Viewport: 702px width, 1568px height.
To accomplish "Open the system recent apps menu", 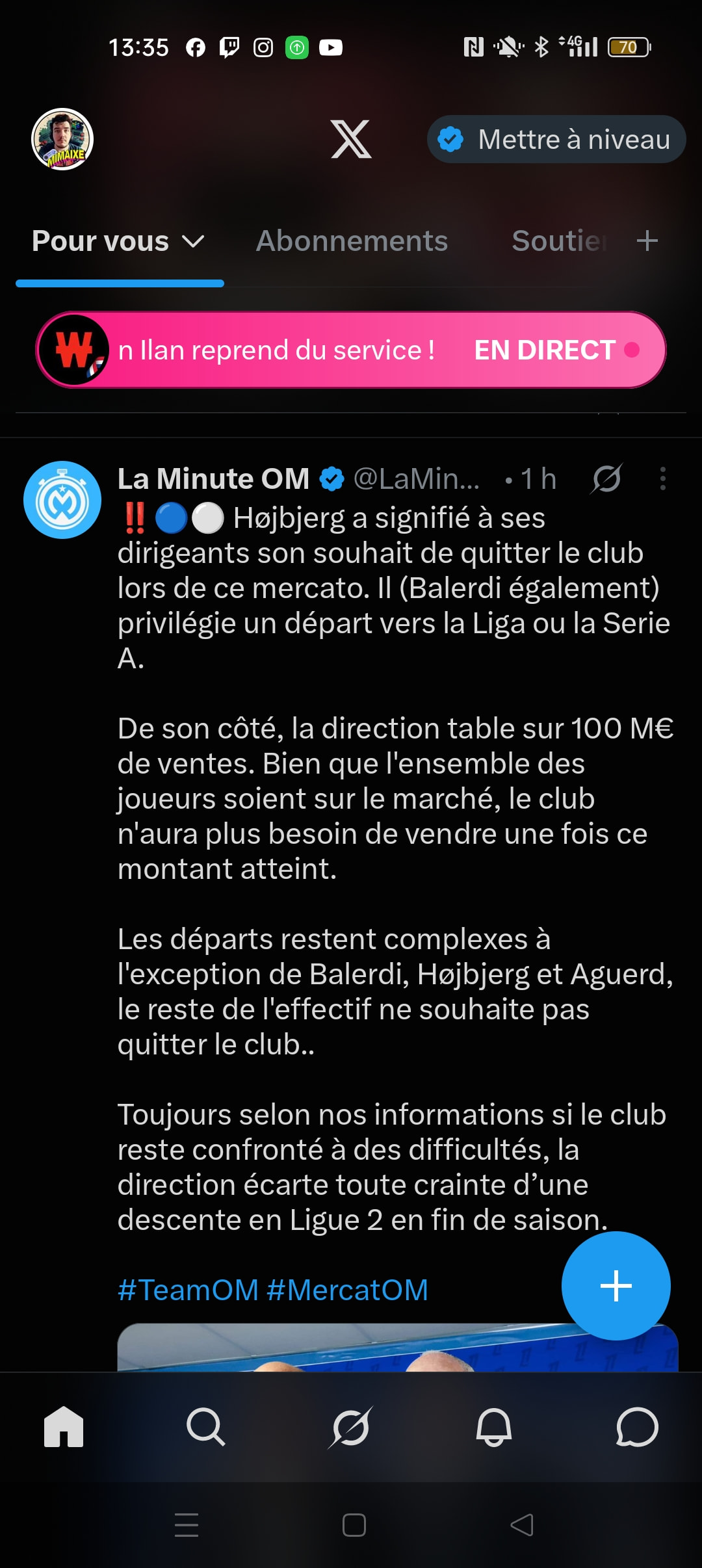I will (x=187, y=1524).
